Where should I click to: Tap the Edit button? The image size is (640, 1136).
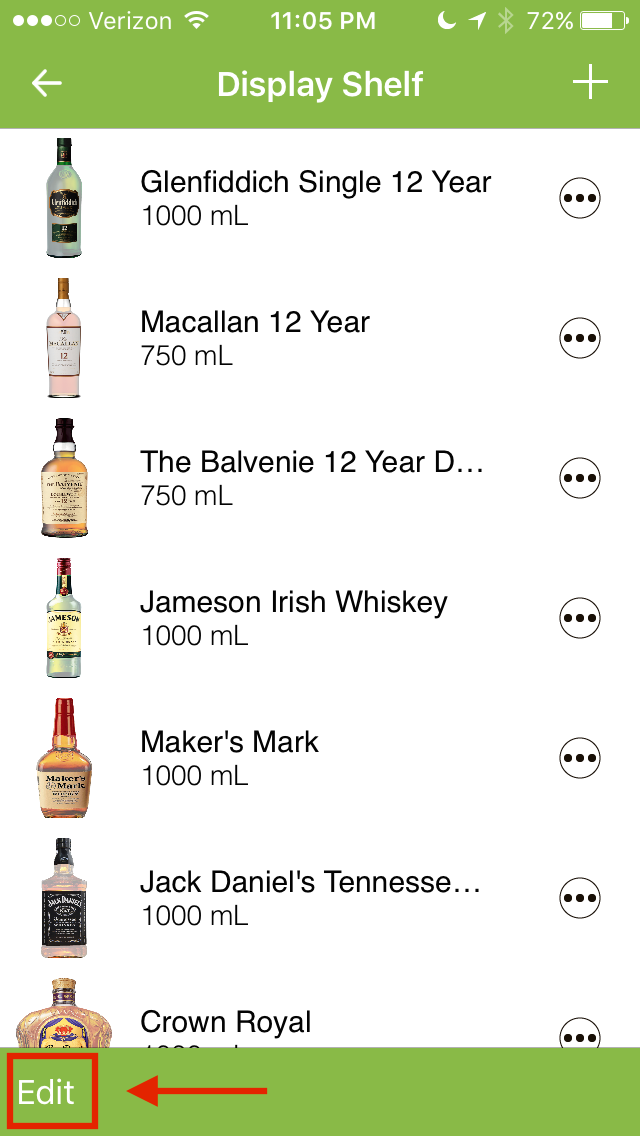(47, 1091)
